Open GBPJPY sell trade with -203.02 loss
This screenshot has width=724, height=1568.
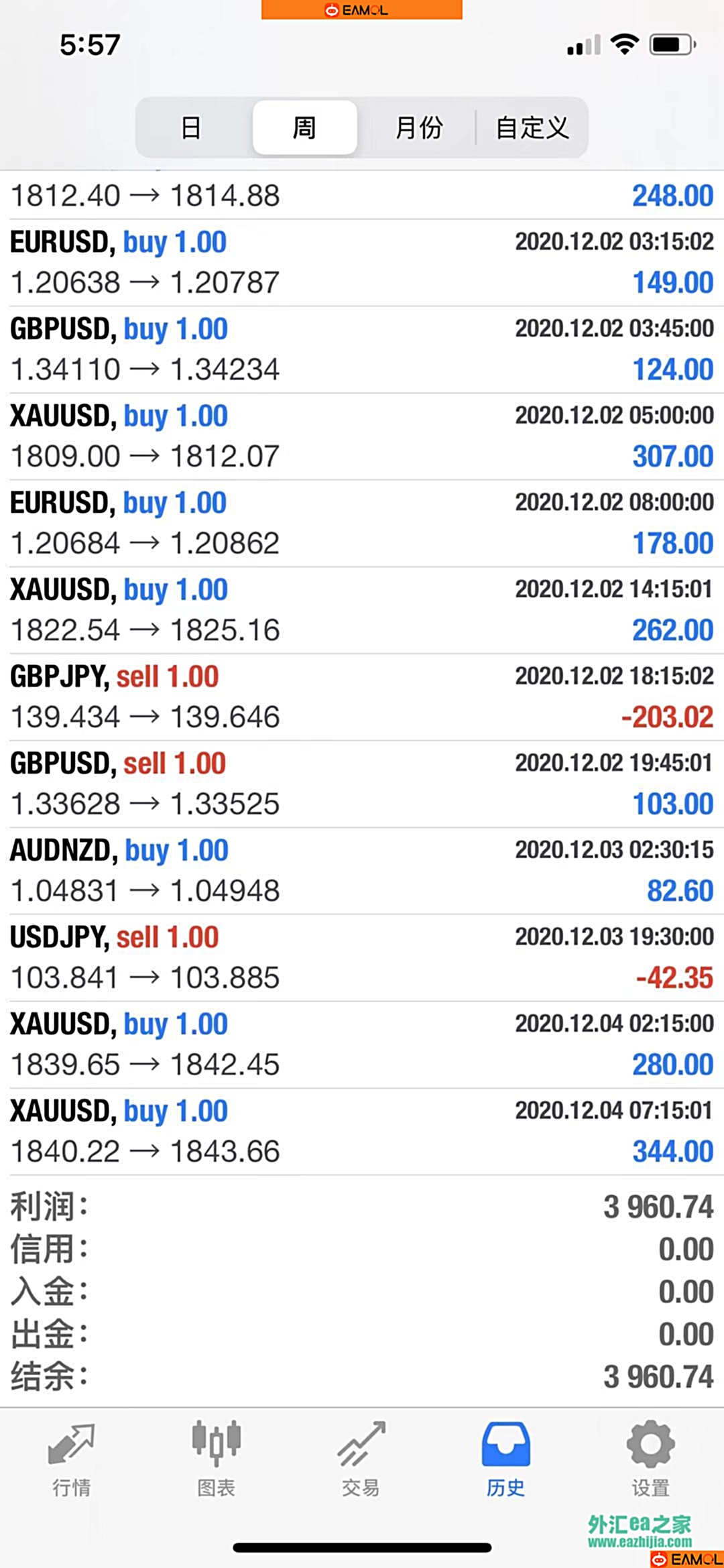coord(362,697)
